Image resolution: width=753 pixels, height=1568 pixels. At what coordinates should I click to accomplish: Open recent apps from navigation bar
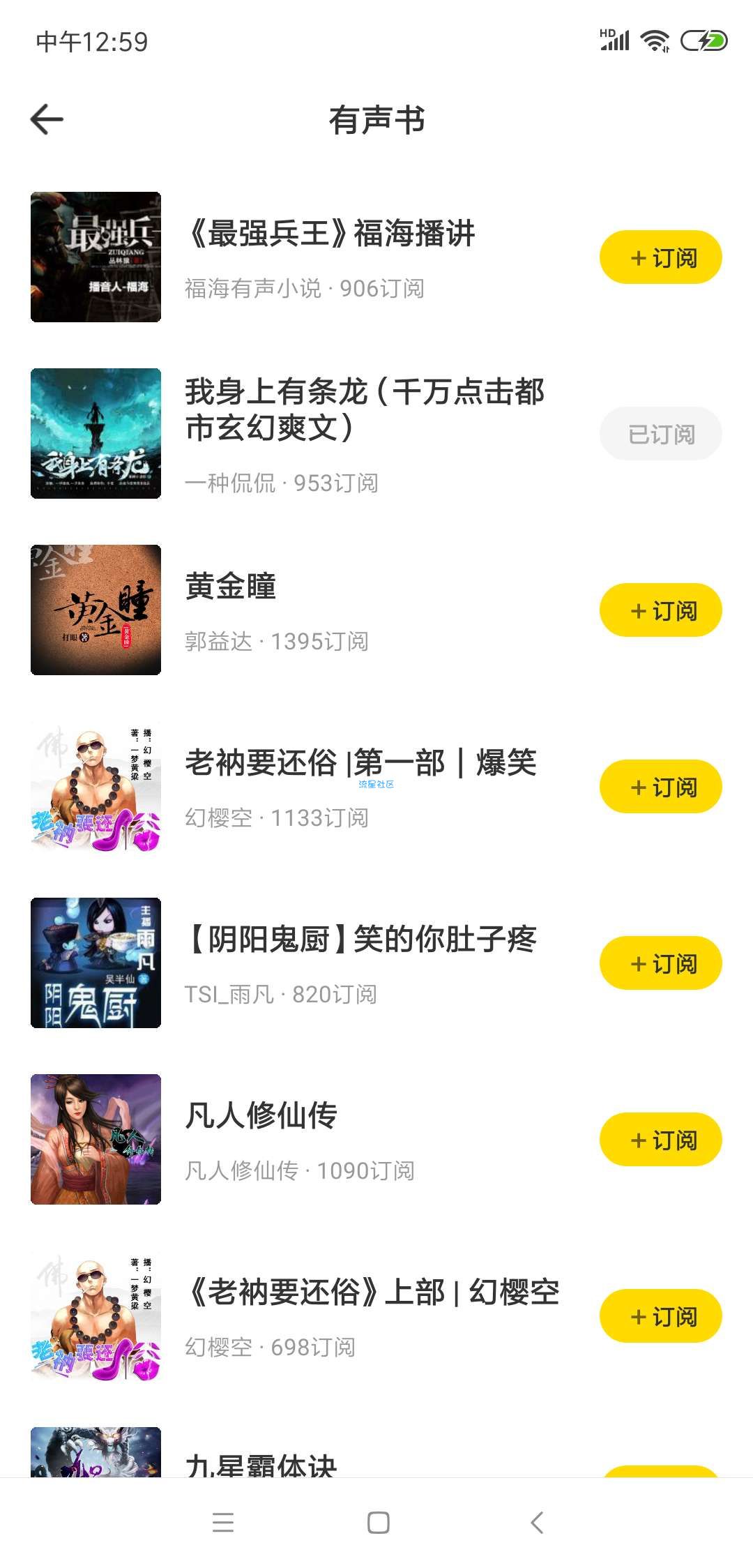[223, 1523]
